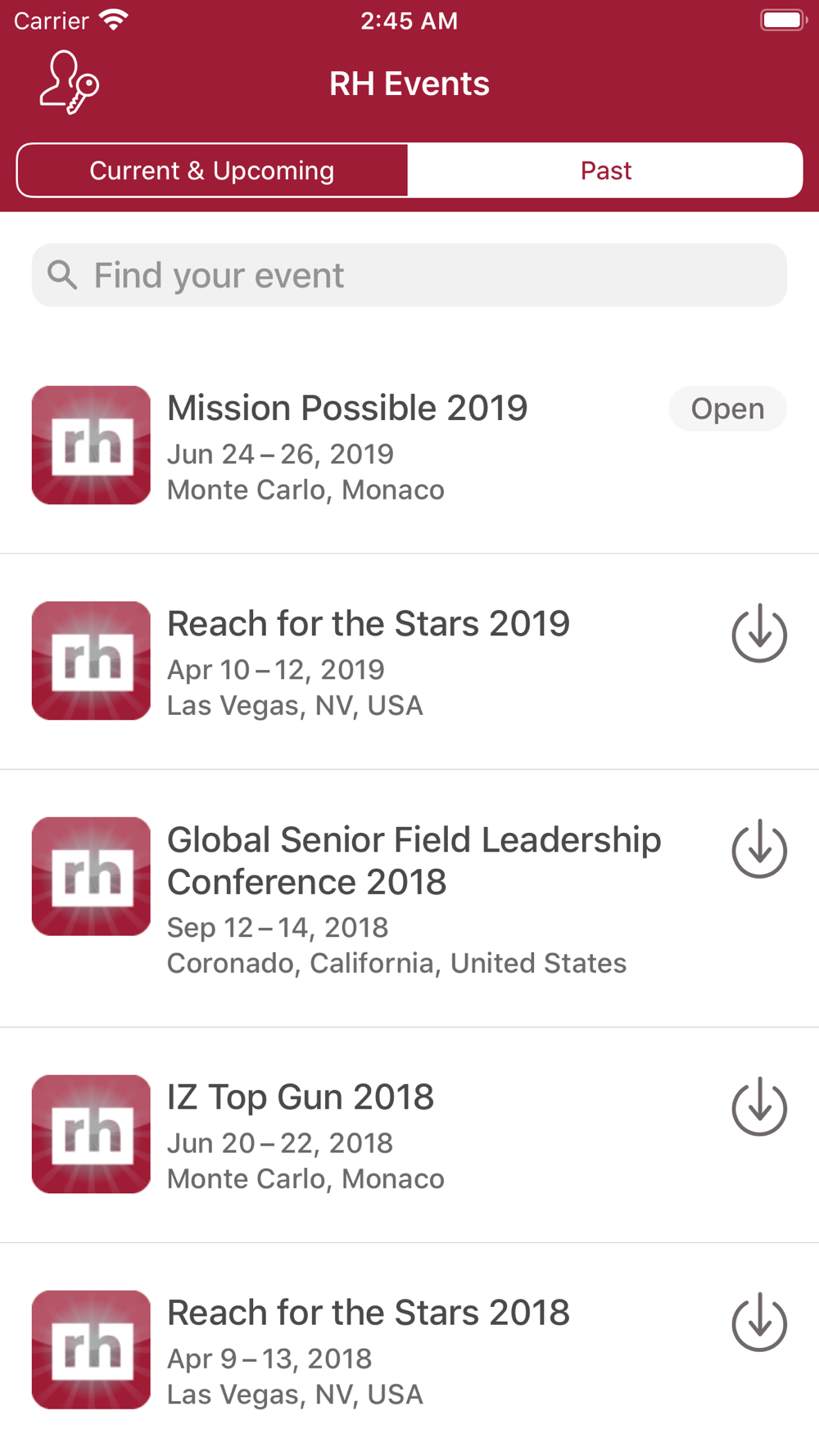Select the Mission Possible 2019 event row
This screenshot has width=819, height=1456.
point(347,445)
